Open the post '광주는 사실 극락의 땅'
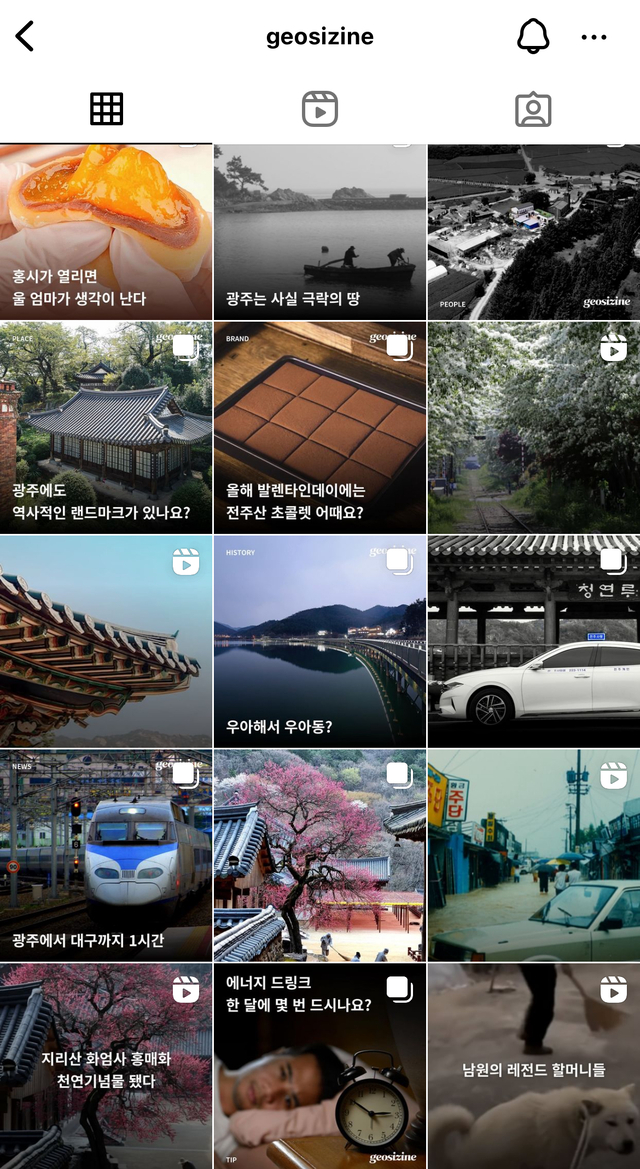Viewport: 640px width, 1169px height. click(320, 232)
